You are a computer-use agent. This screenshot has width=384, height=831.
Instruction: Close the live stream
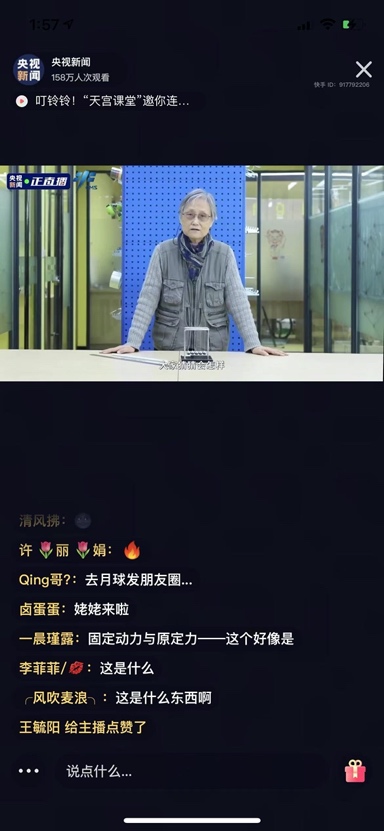[x=363, y=69]
